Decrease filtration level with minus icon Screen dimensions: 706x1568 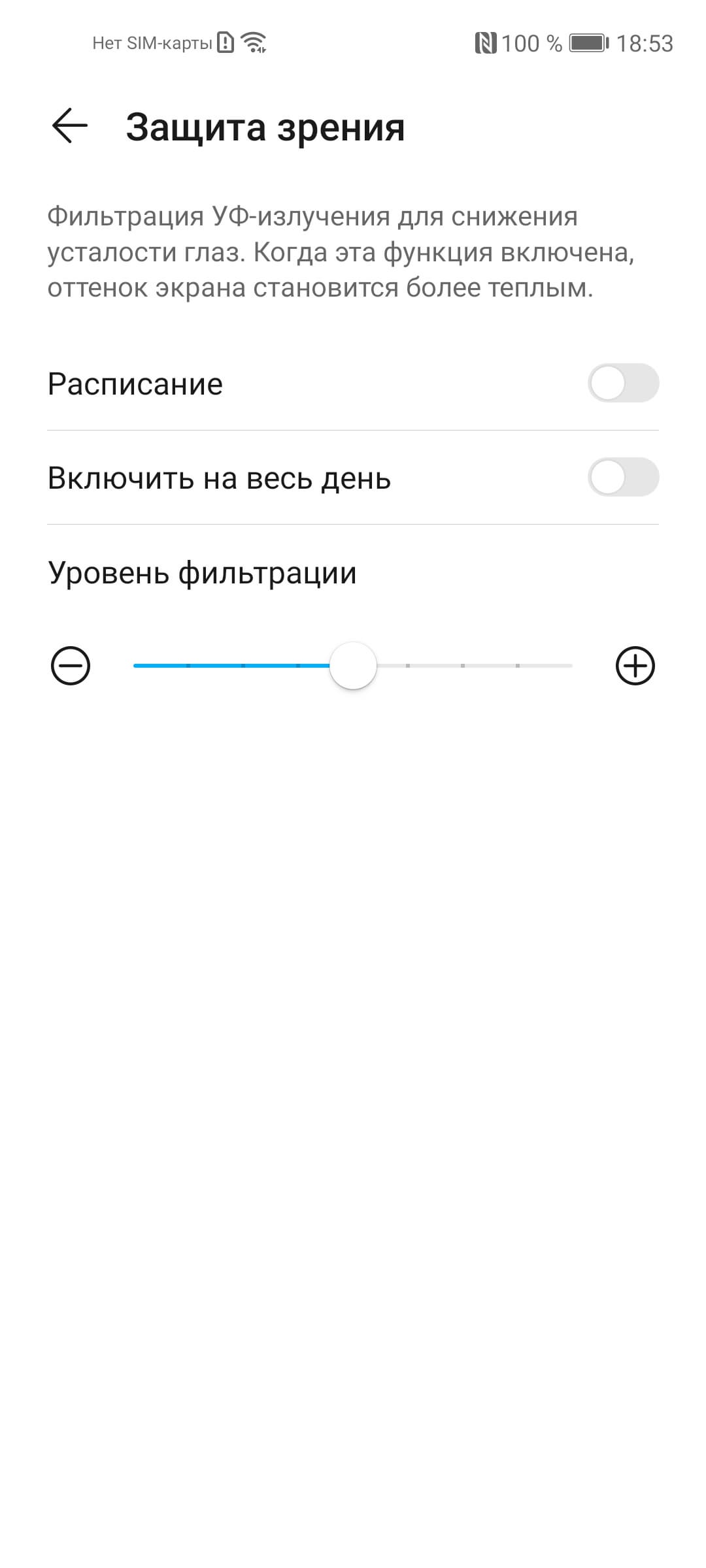pos(71,666)
